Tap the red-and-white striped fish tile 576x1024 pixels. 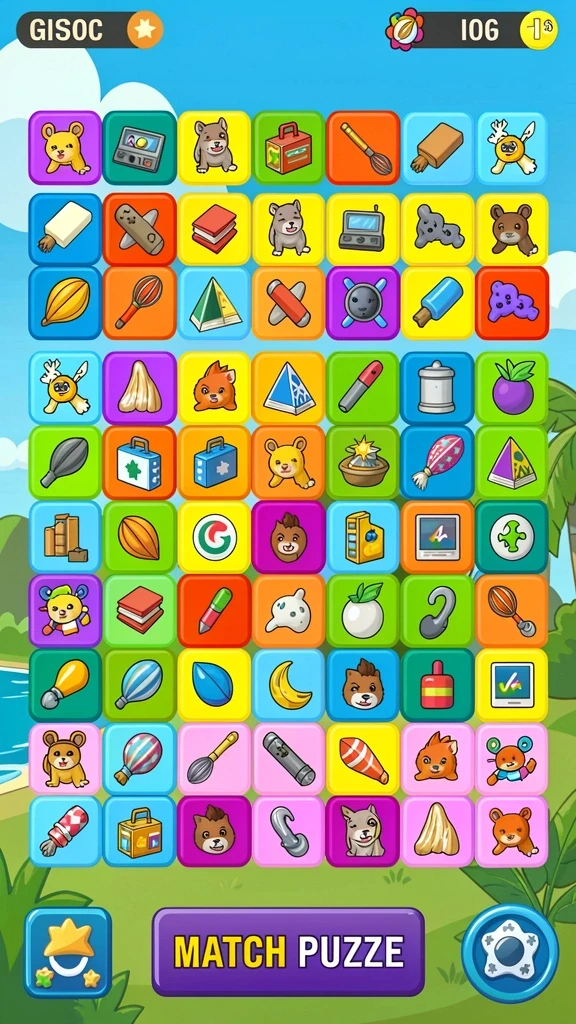[362, 759]
